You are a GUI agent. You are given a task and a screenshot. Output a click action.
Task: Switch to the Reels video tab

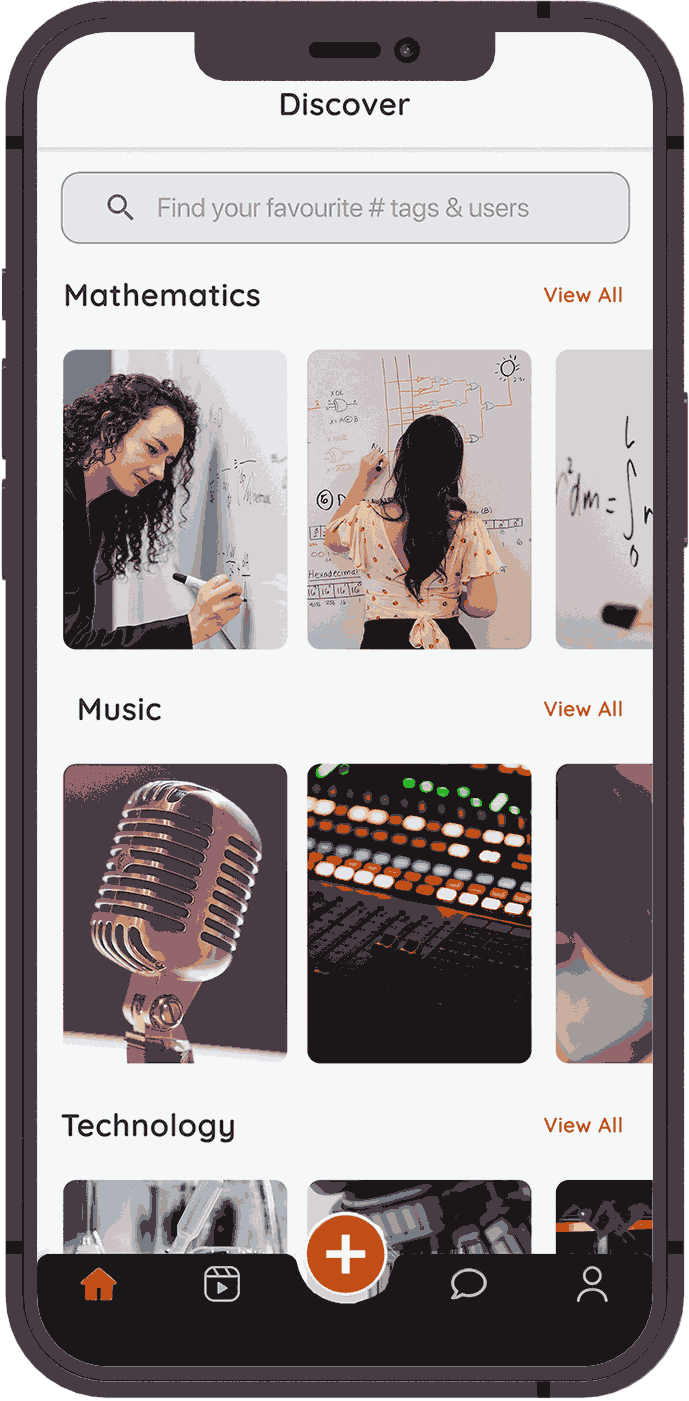pos(222,1285)
